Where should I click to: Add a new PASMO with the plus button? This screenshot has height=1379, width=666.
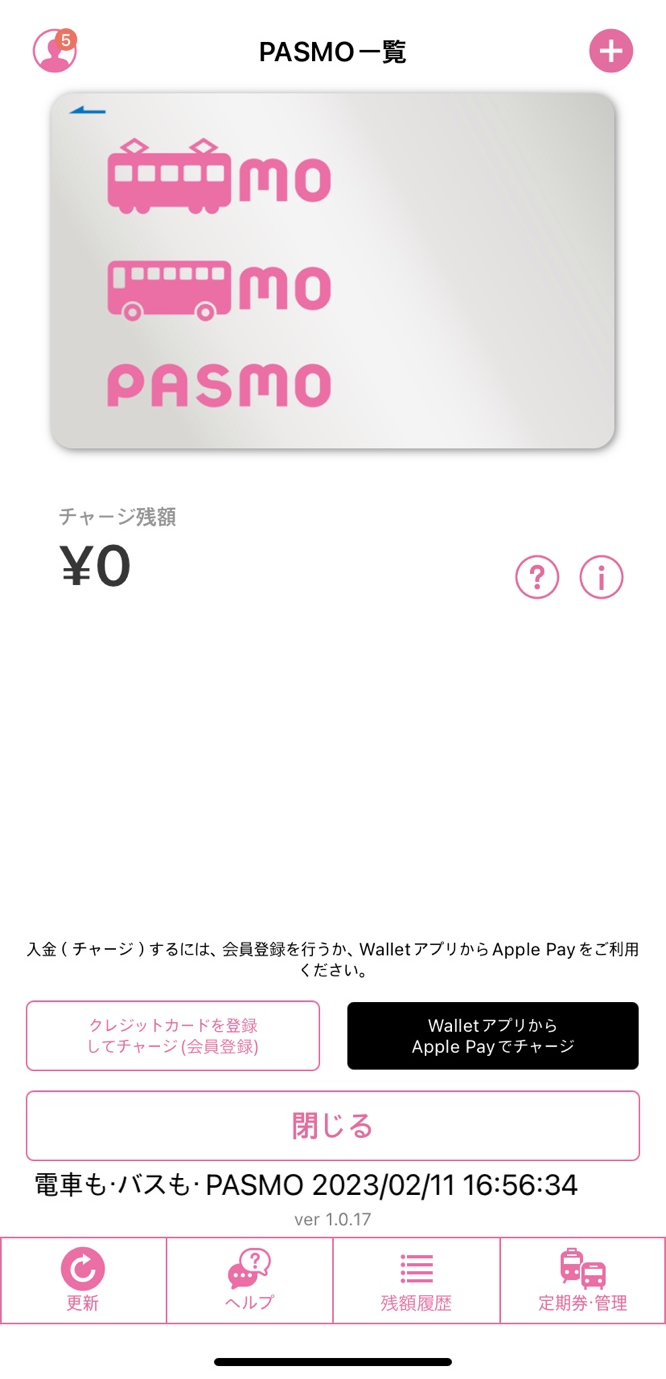pos(611,50)
